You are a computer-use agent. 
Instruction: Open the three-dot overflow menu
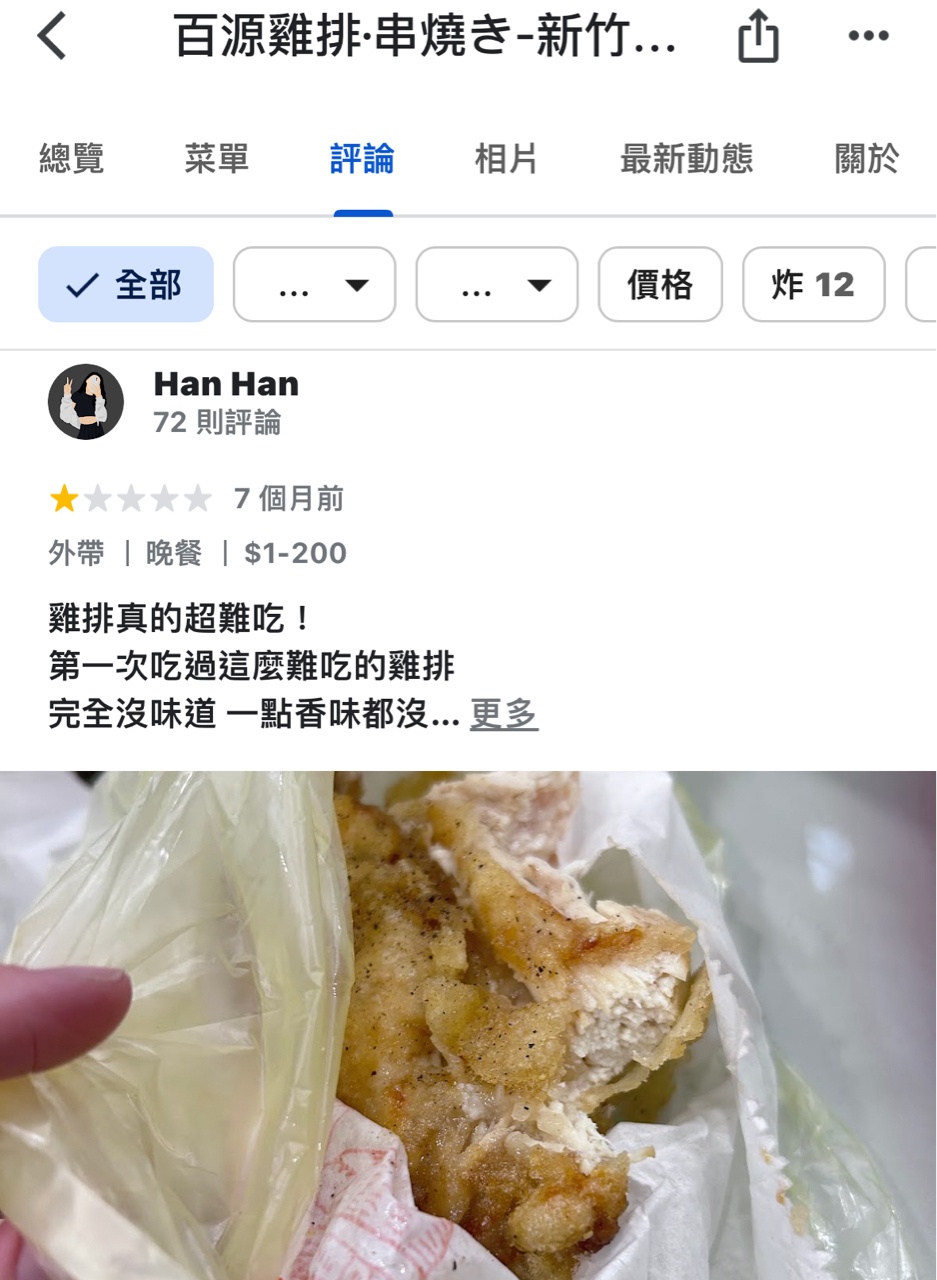tap(867, 37)
